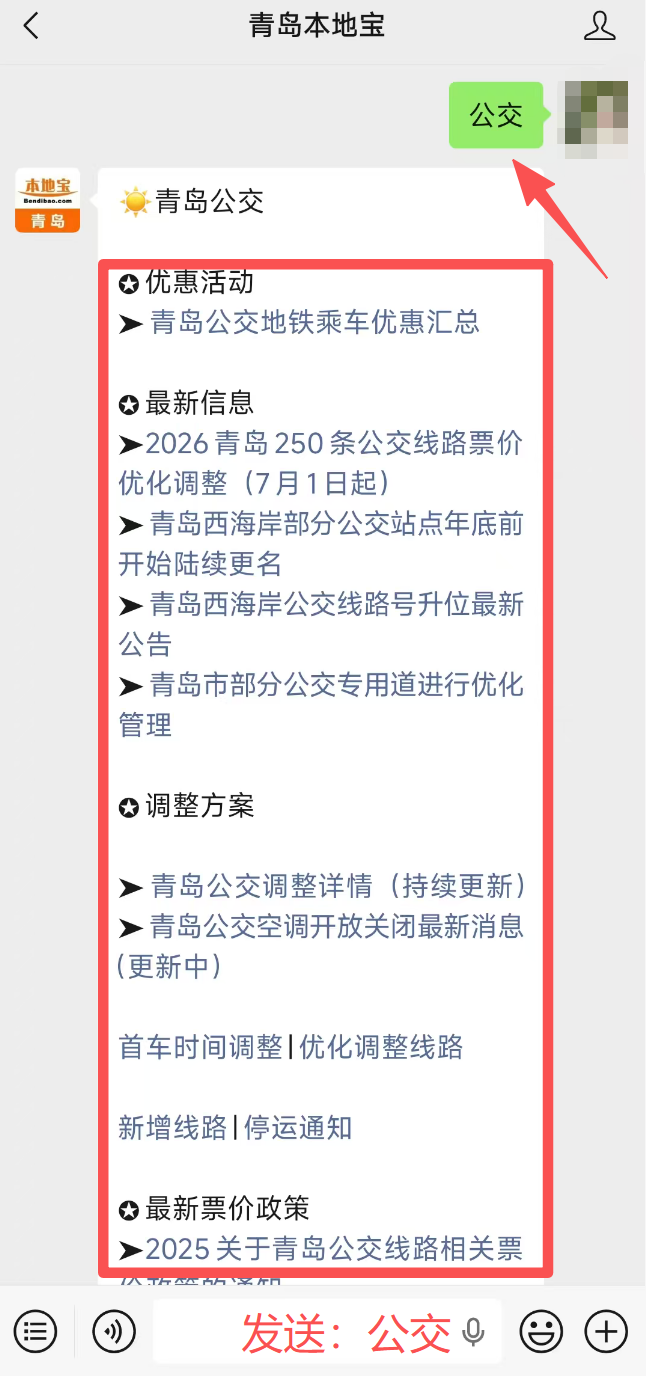Open 青岛市部分公交专用道优化管理 link
The image size is (646, 1376).
click(x=321, y=705)
